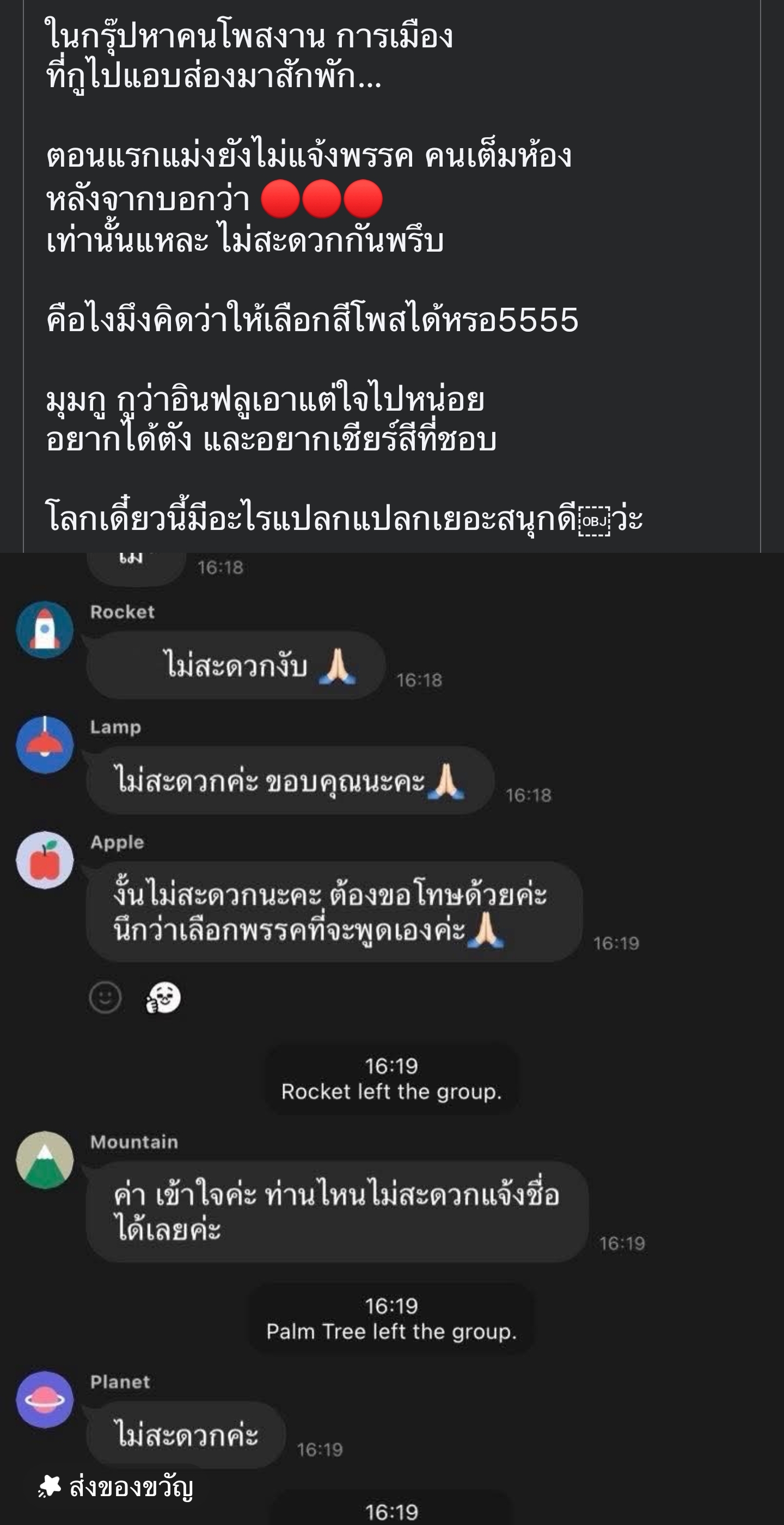Tap the ส่งของขวัญ send gift button
784x1525 pixels.
point(117,1486)
